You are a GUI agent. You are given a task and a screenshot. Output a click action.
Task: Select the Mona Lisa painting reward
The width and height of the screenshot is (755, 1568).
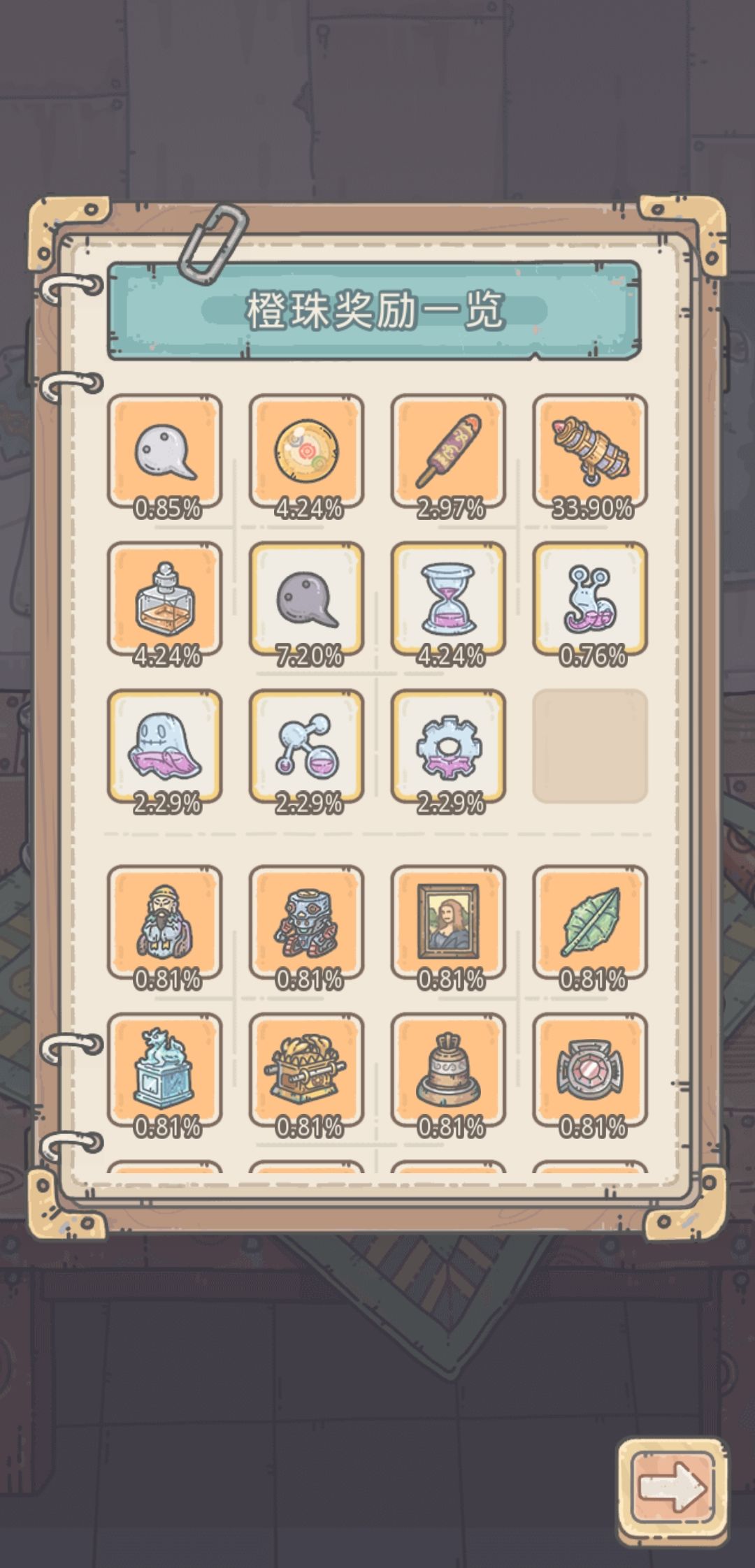[x=448, y=924]
